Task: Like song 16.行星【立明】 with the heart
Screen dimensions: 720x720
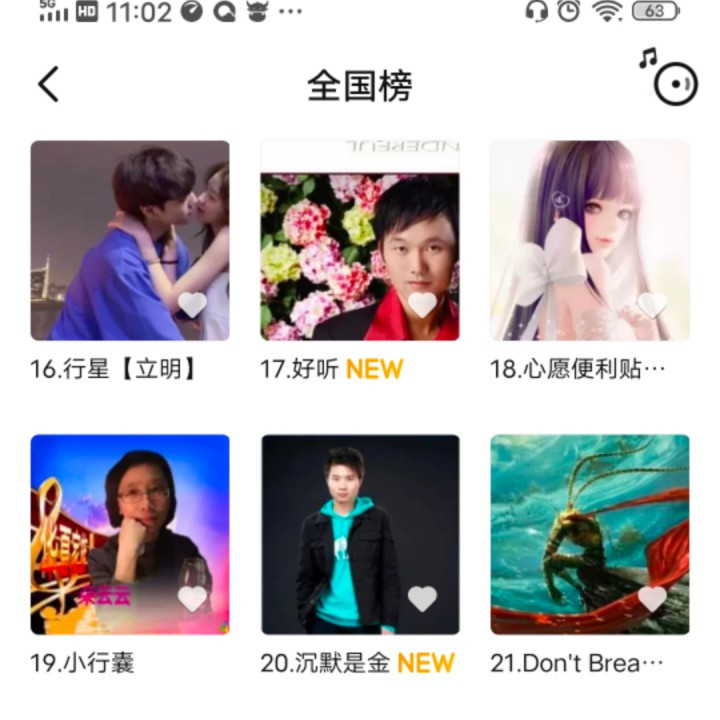Action: coord(192,305)
